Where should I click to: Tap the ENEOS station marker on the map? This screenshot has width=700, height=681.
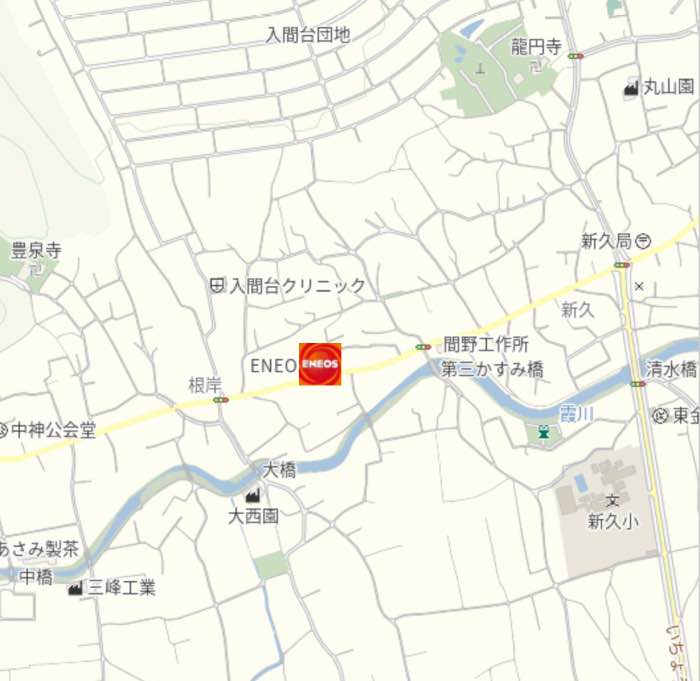320,364
